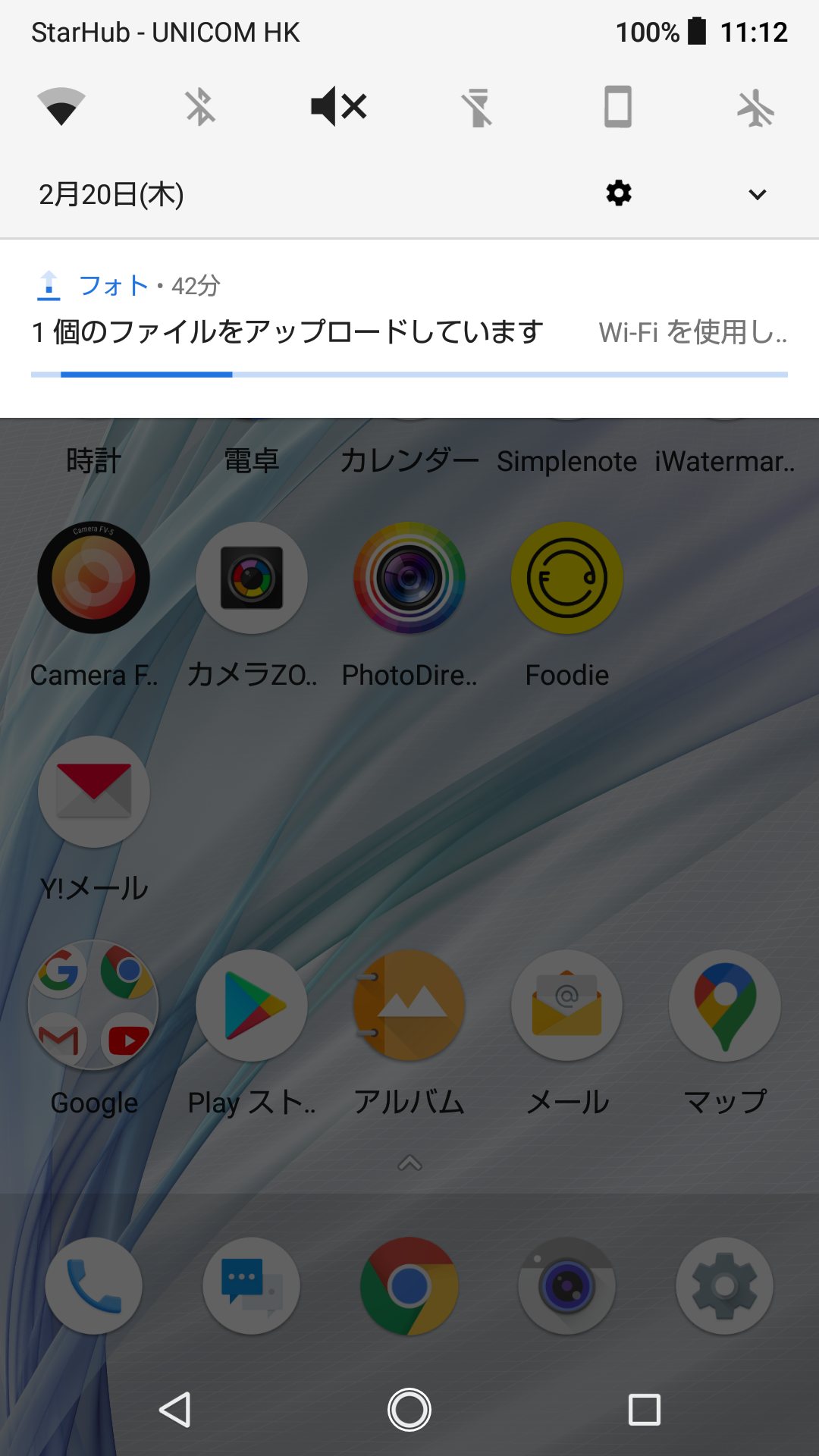Image resolution: width=819 pixels, height=1456 pixels.
Task: Go to the home screen
Action: click(x=409, y=1410)
